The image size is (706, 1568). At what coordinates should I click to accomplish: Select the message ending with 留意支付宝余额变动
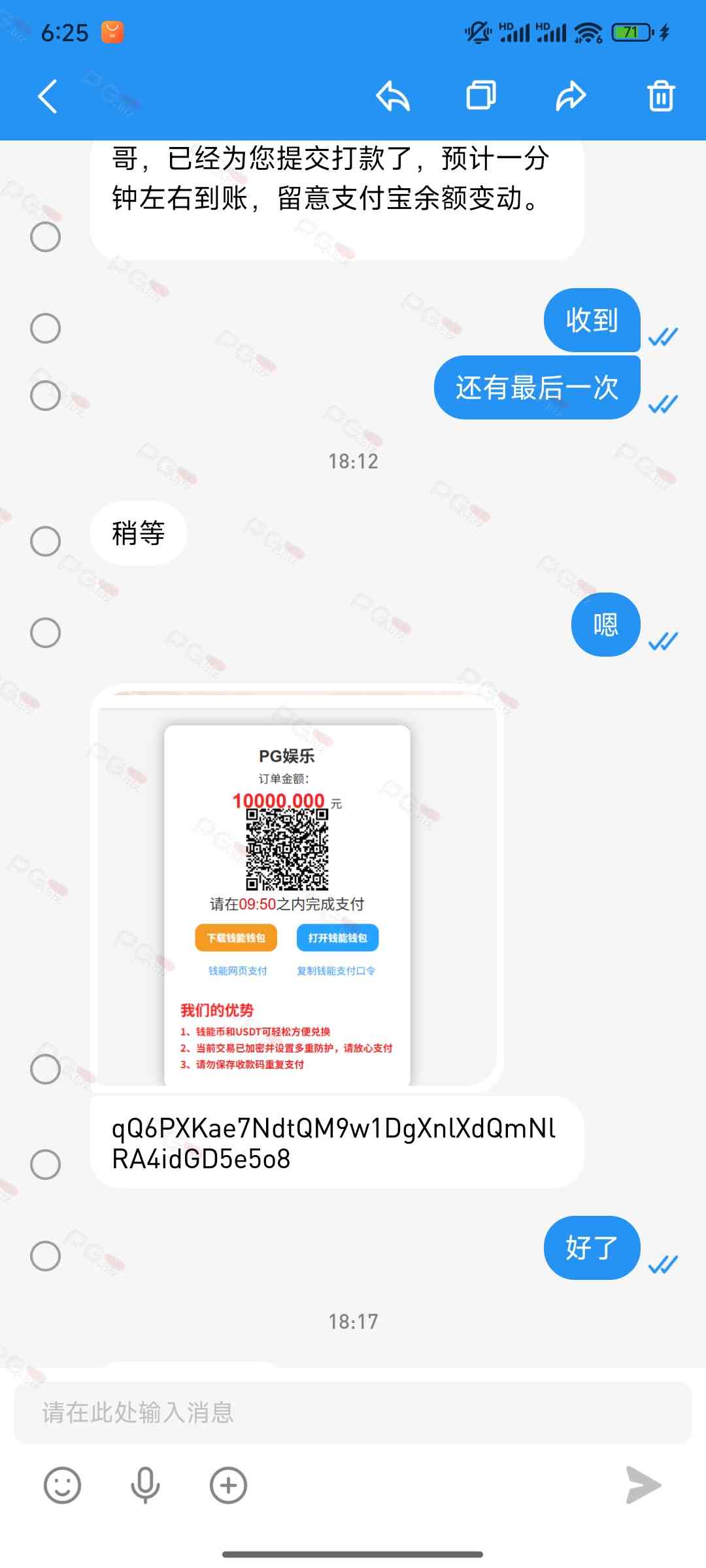coord(45,237)
